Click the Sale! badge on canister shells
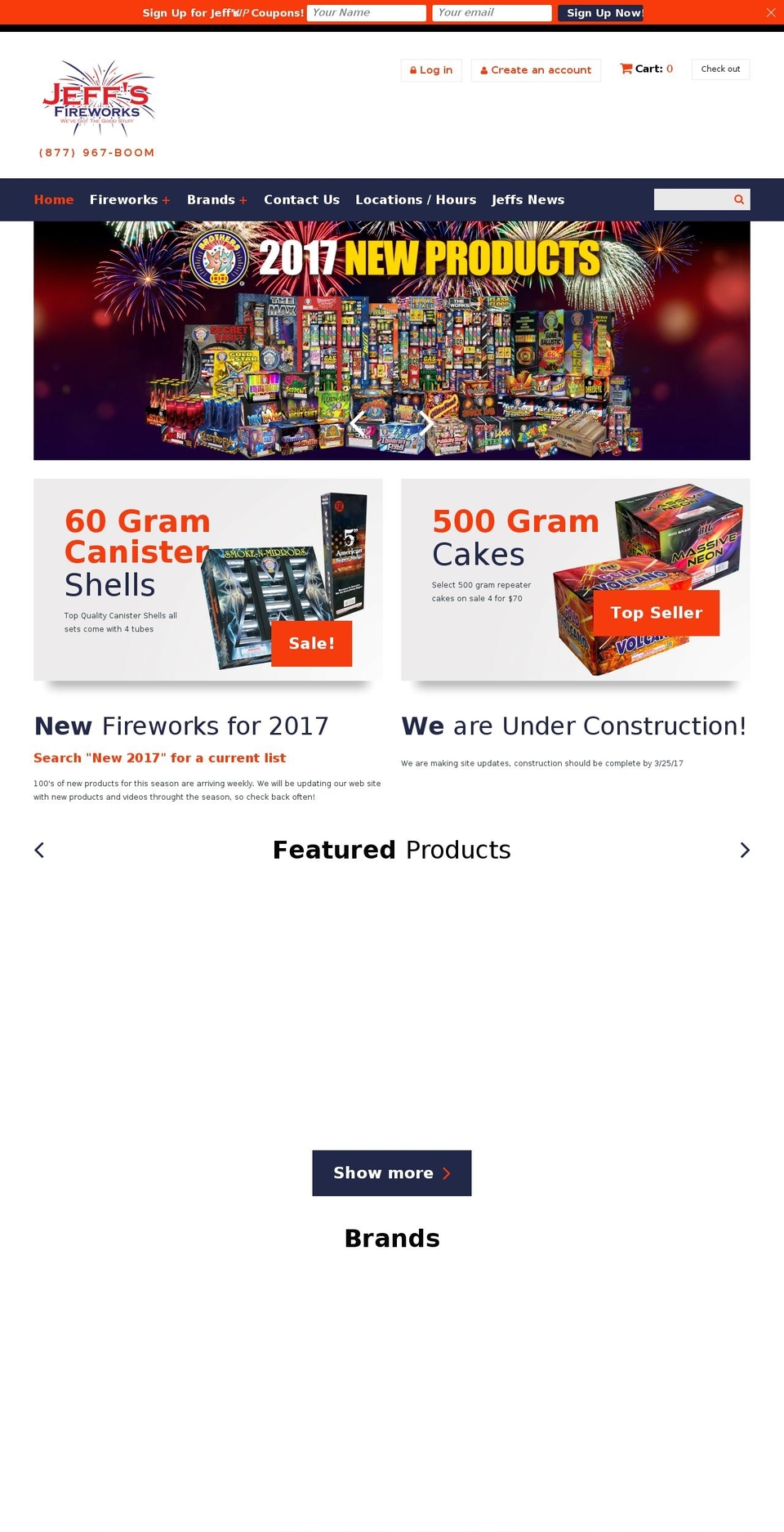Image resolution: width=784 pixels, height=1532 pixels. (311, 643)
